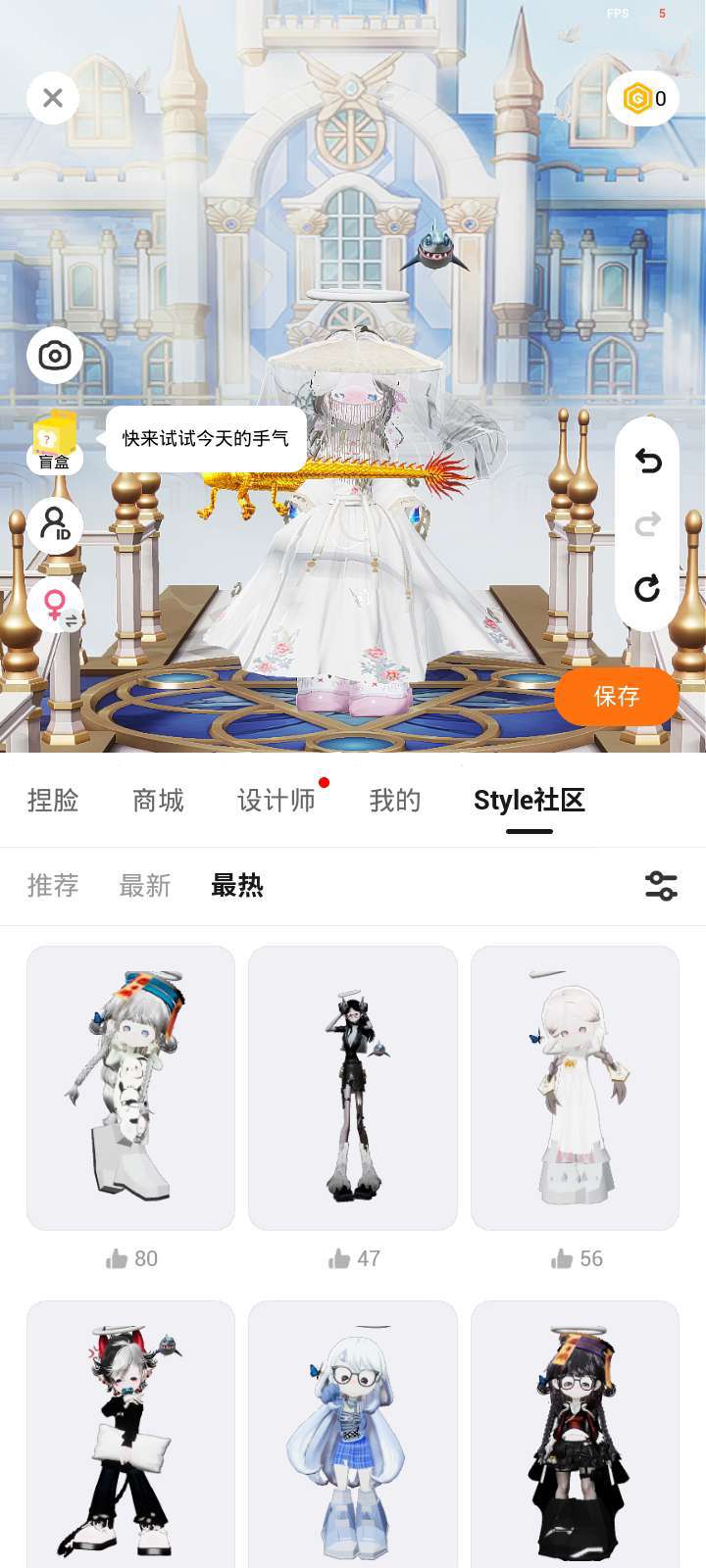Screen dimensions: 706x1568
Task: Open the avatar ID icon
Action: tap(55, 526)
